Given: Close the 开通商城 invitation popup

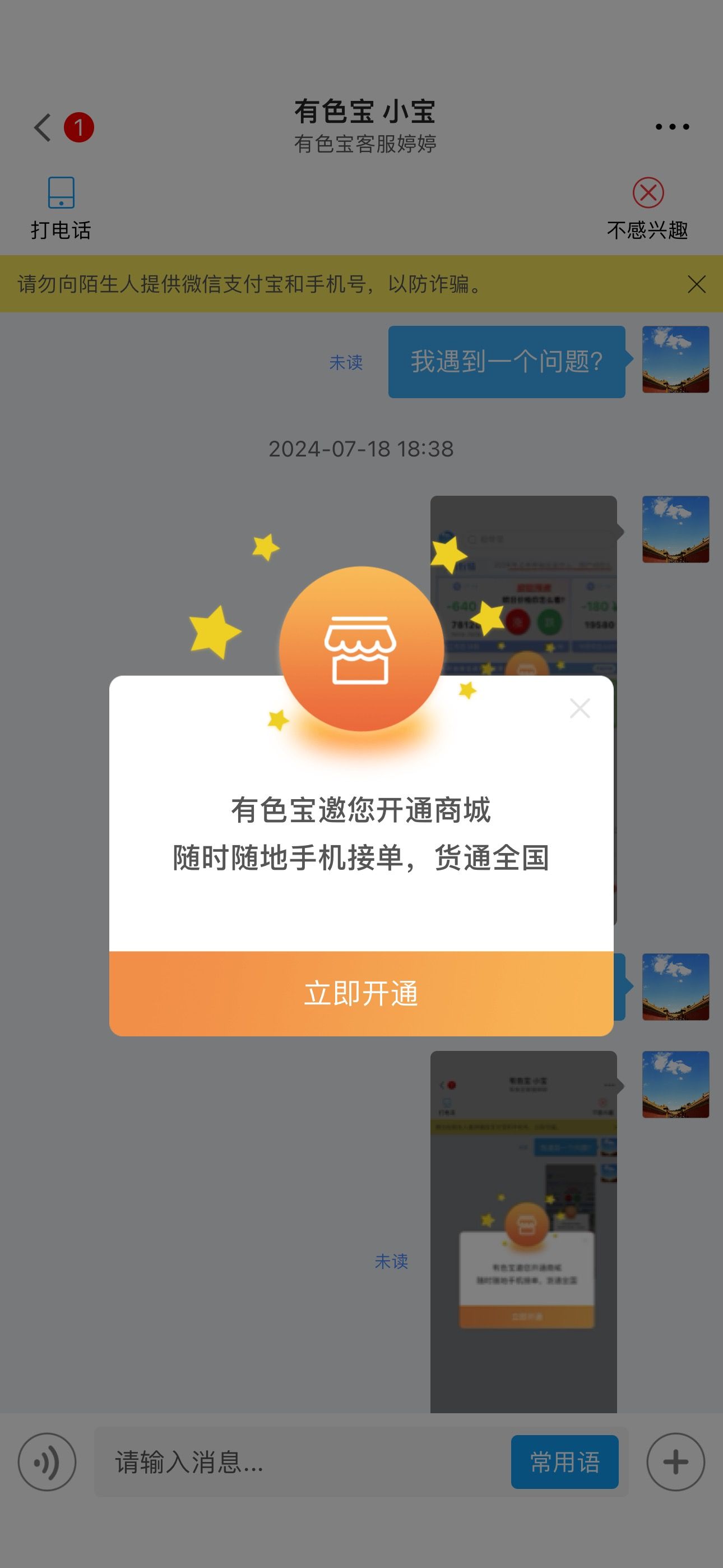Looking at the screenshot, I should pos(580,708).
